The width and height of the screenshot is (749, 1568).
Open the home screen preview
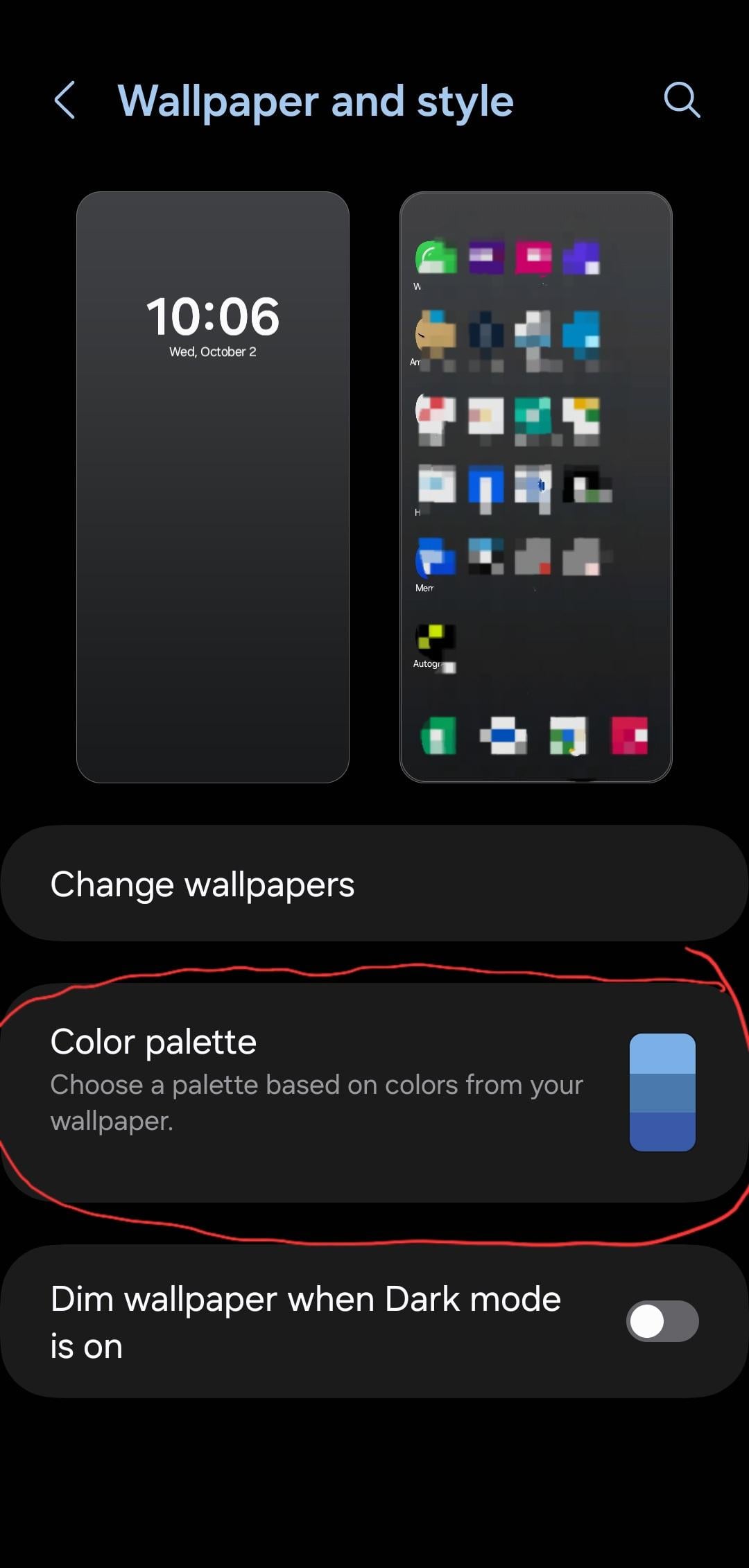pos(535,487)
